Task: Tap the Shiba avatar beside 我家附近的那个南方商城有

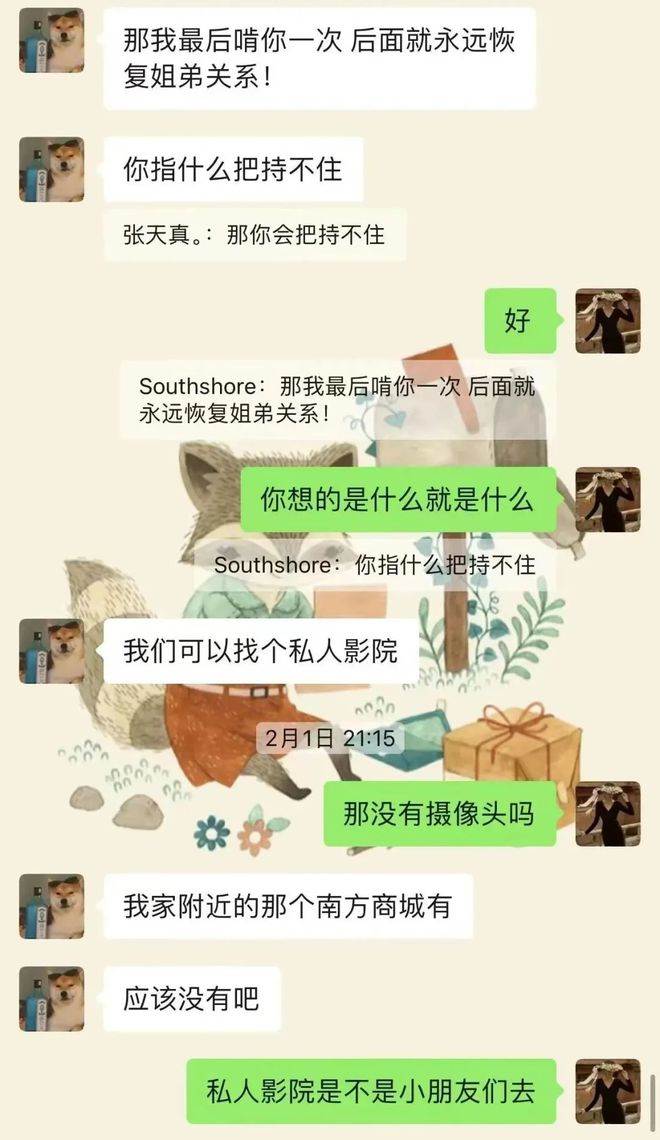Action: pos(51,906)
